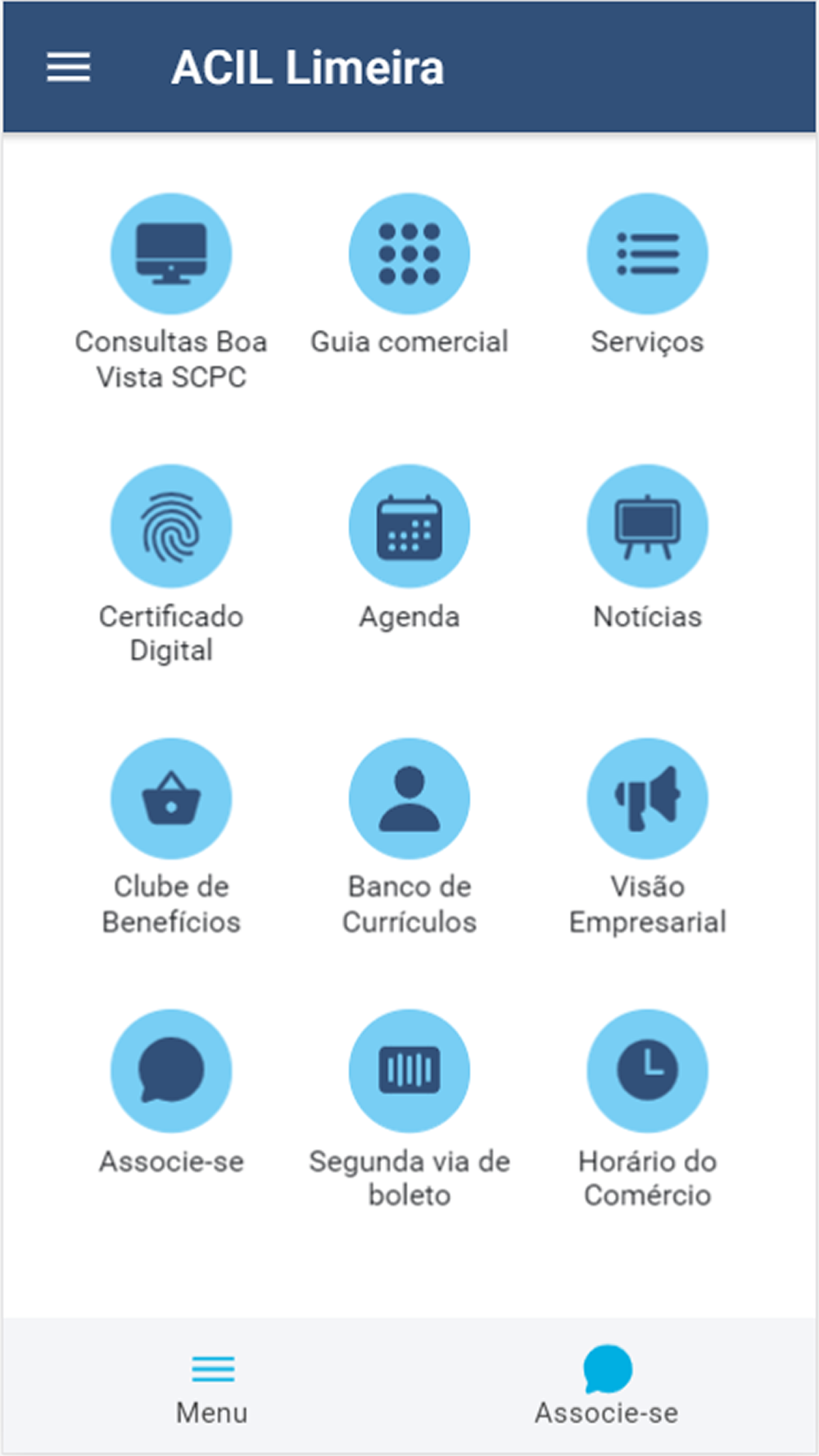Open the hamburger drawer menu
Image resolution: width=819 pixels, height=1456 pixels.
point(68,67)
